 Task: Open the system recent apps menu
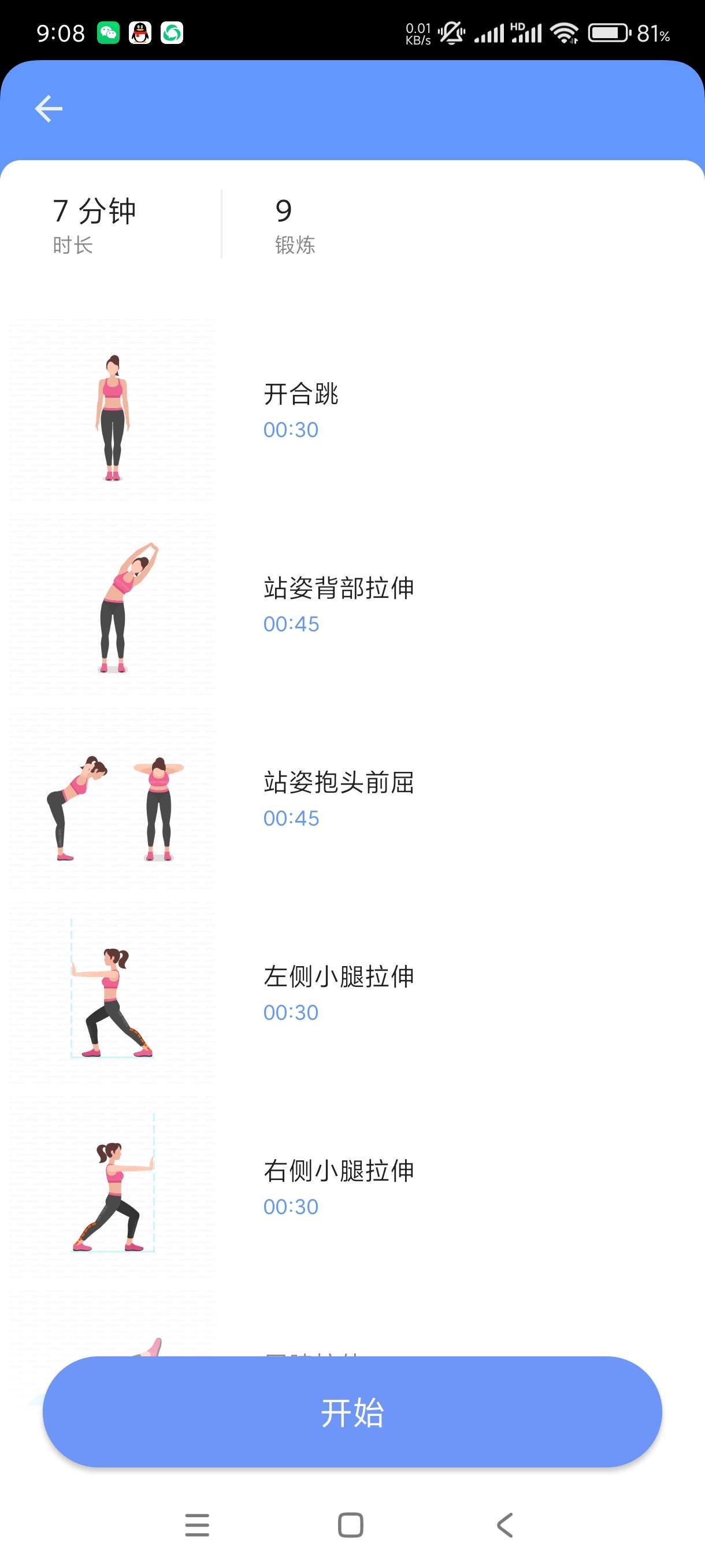click(x=197, y=1525)
